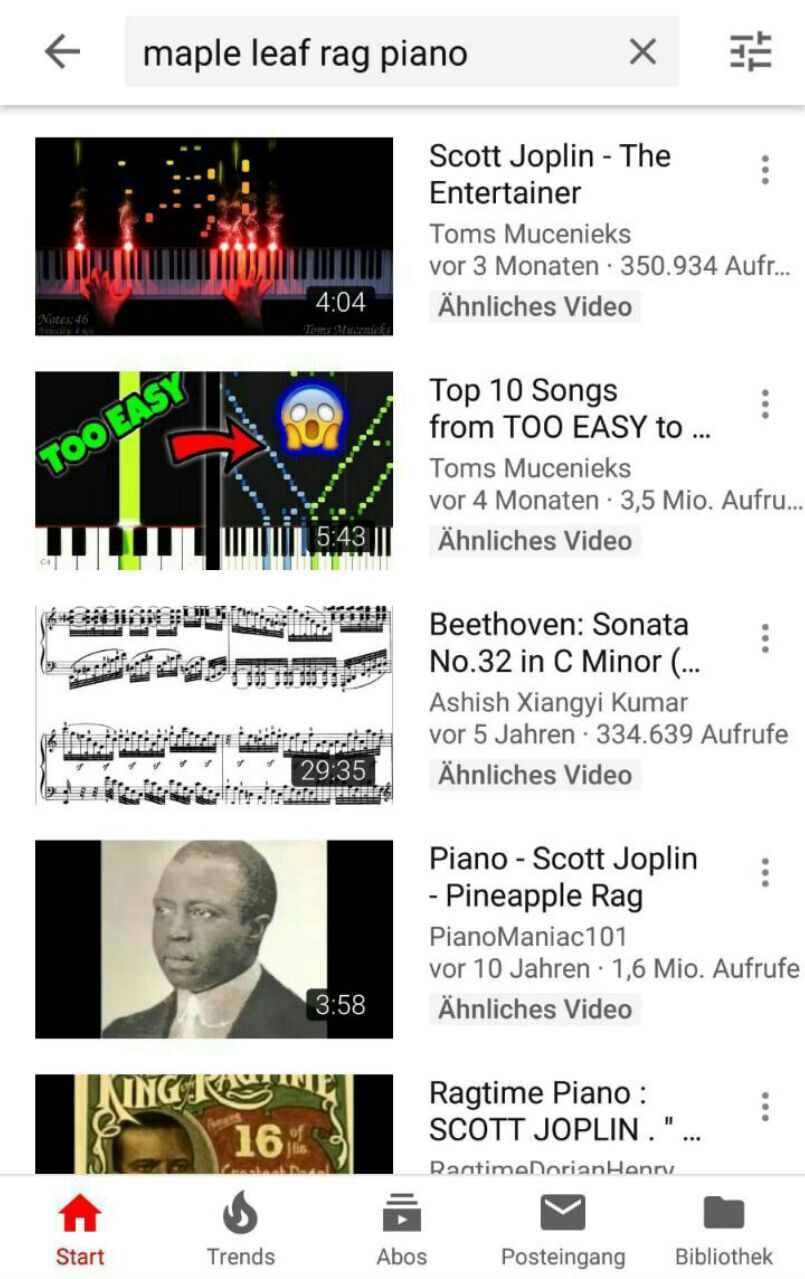Open the Bibliothek tab
The height and width of the screenshot is (1279, 805).
[x=724, y=1230]
